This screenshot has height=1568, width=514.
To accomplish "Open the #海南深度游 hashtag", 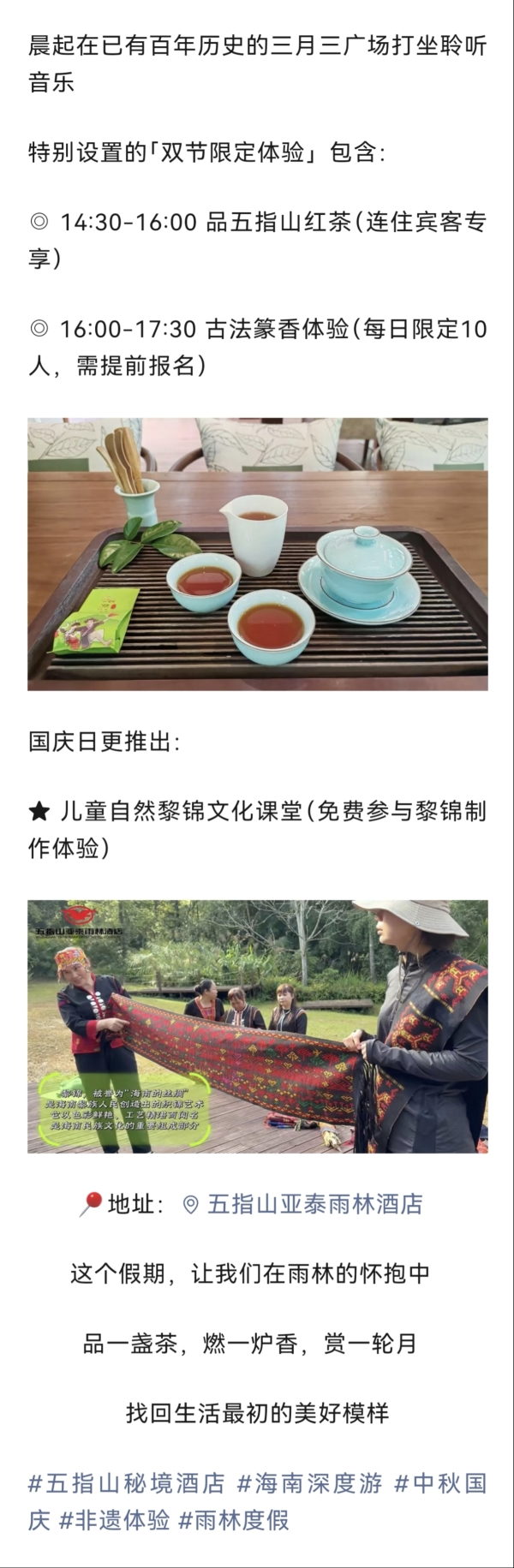I will 309,1482.
